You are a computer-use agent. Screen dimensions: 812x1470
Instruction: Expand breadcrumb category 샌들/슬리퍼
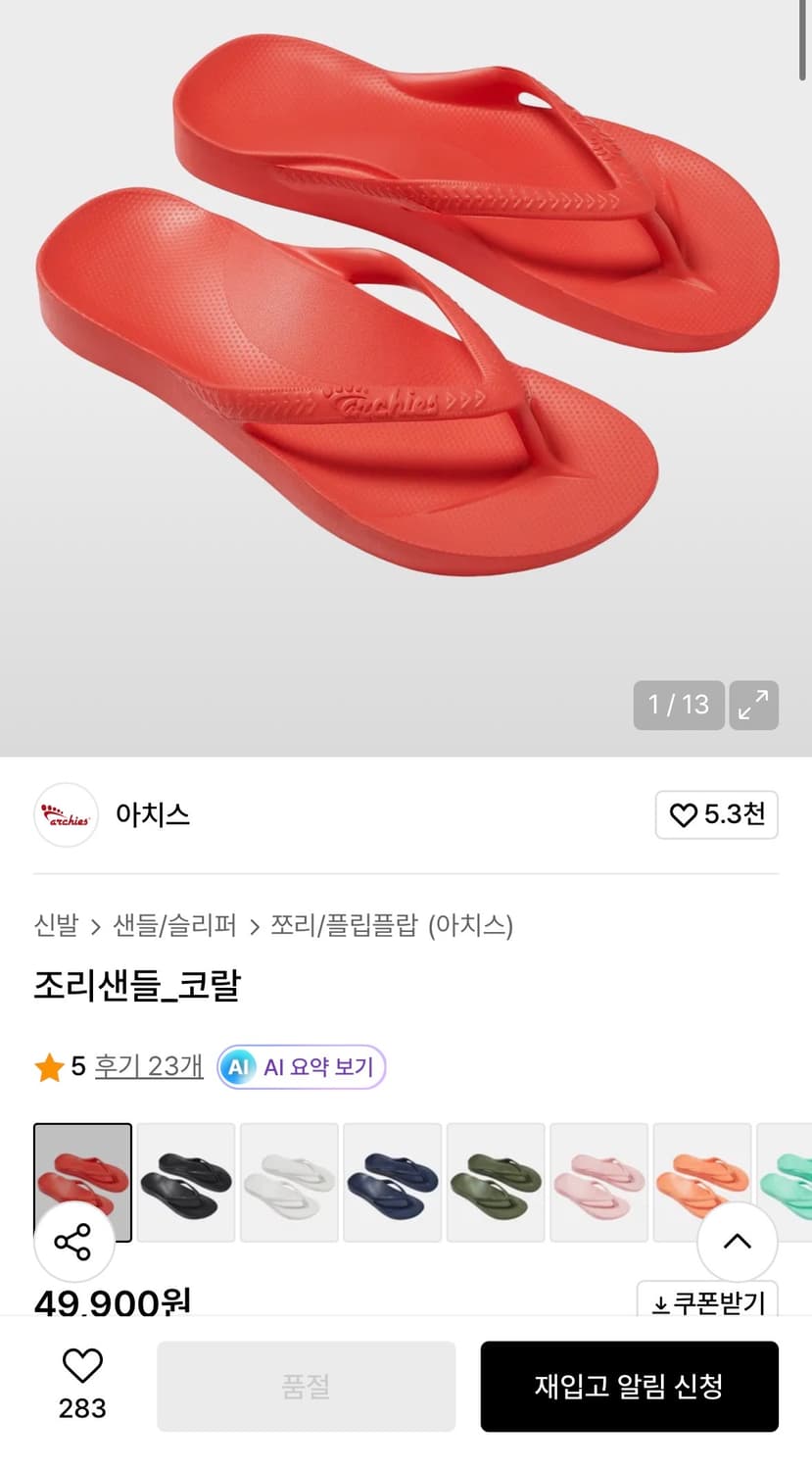178,926
